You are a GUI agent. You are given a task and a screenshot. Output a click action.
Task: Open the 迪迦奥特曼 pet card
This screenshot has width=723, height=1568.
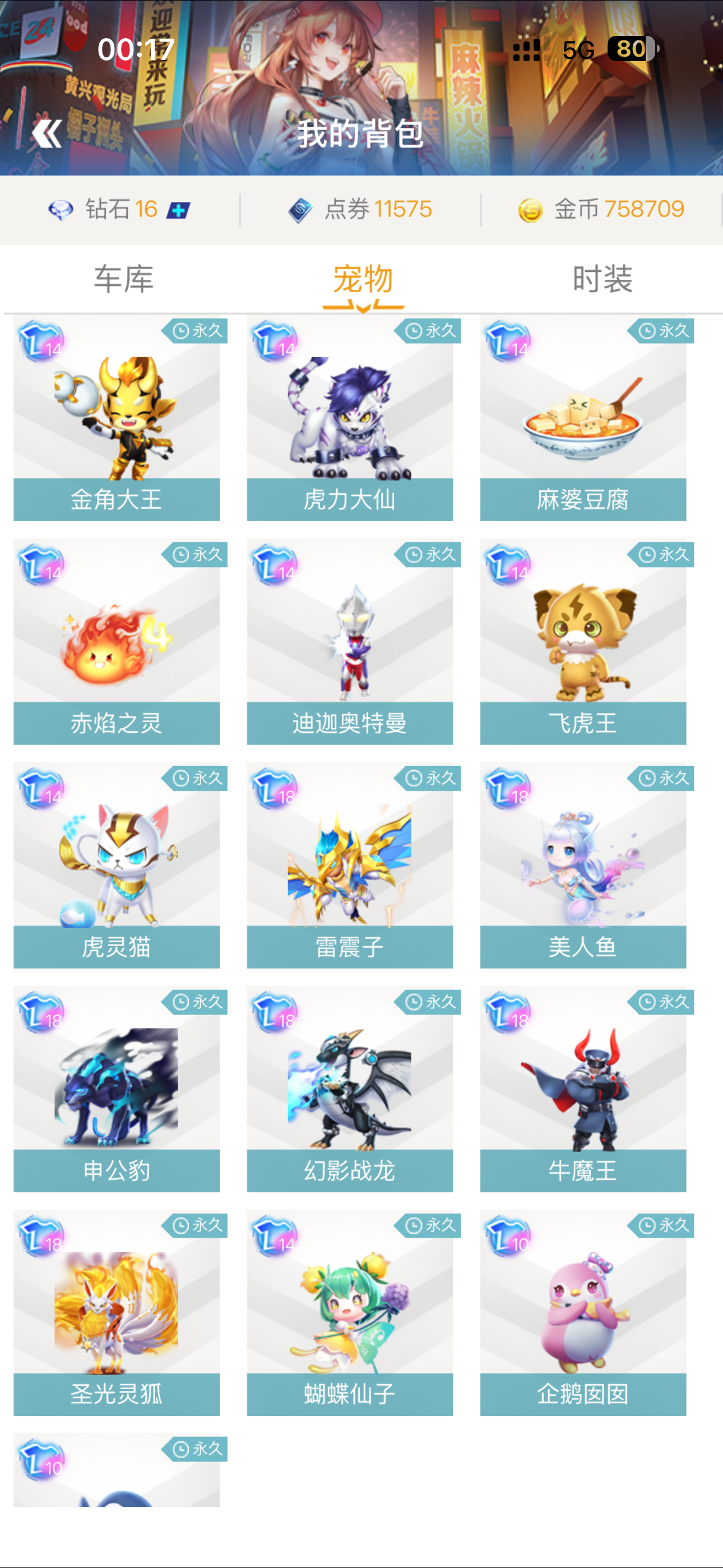pyautogui.click(x=349, y=642)
